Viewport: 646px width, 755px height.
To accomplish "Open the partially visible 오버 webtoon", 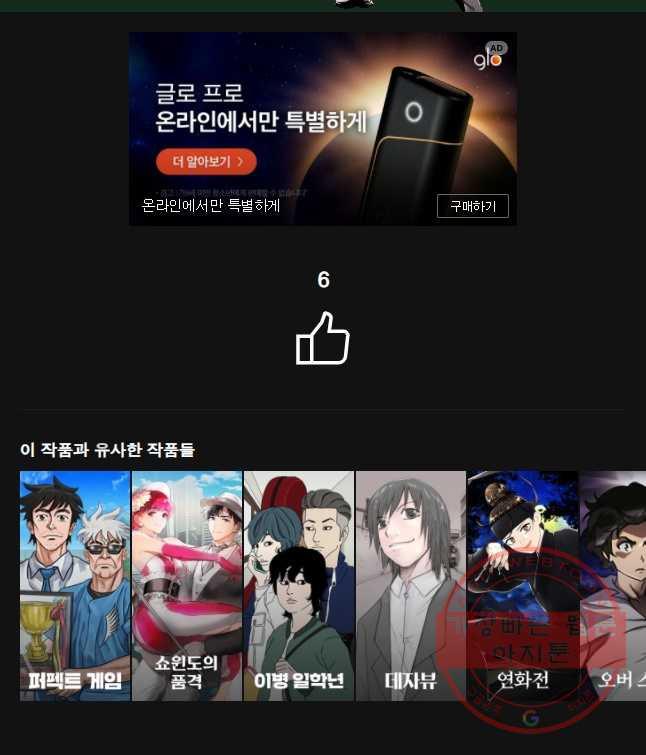I will click(613, 585).
